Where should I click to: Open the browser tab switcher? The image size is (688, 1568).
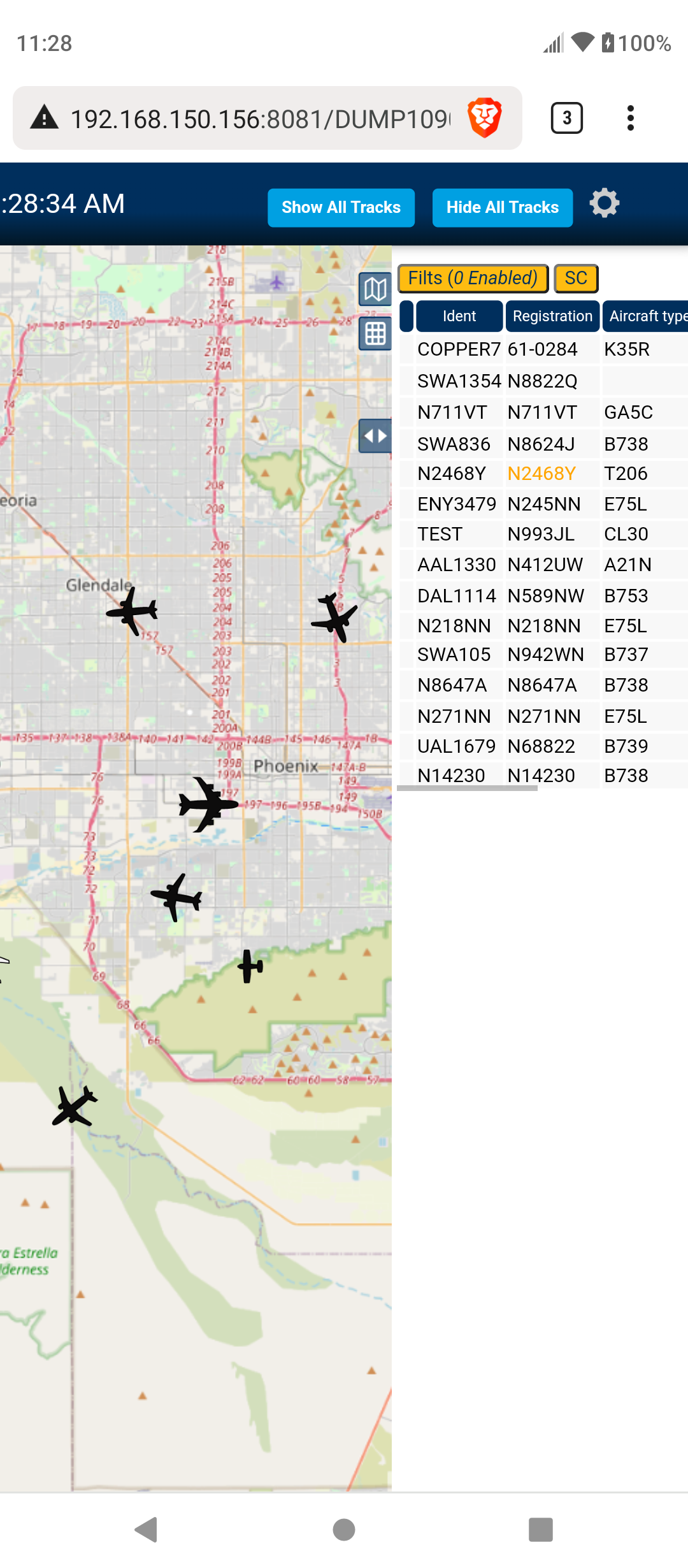tap(566, 119)
